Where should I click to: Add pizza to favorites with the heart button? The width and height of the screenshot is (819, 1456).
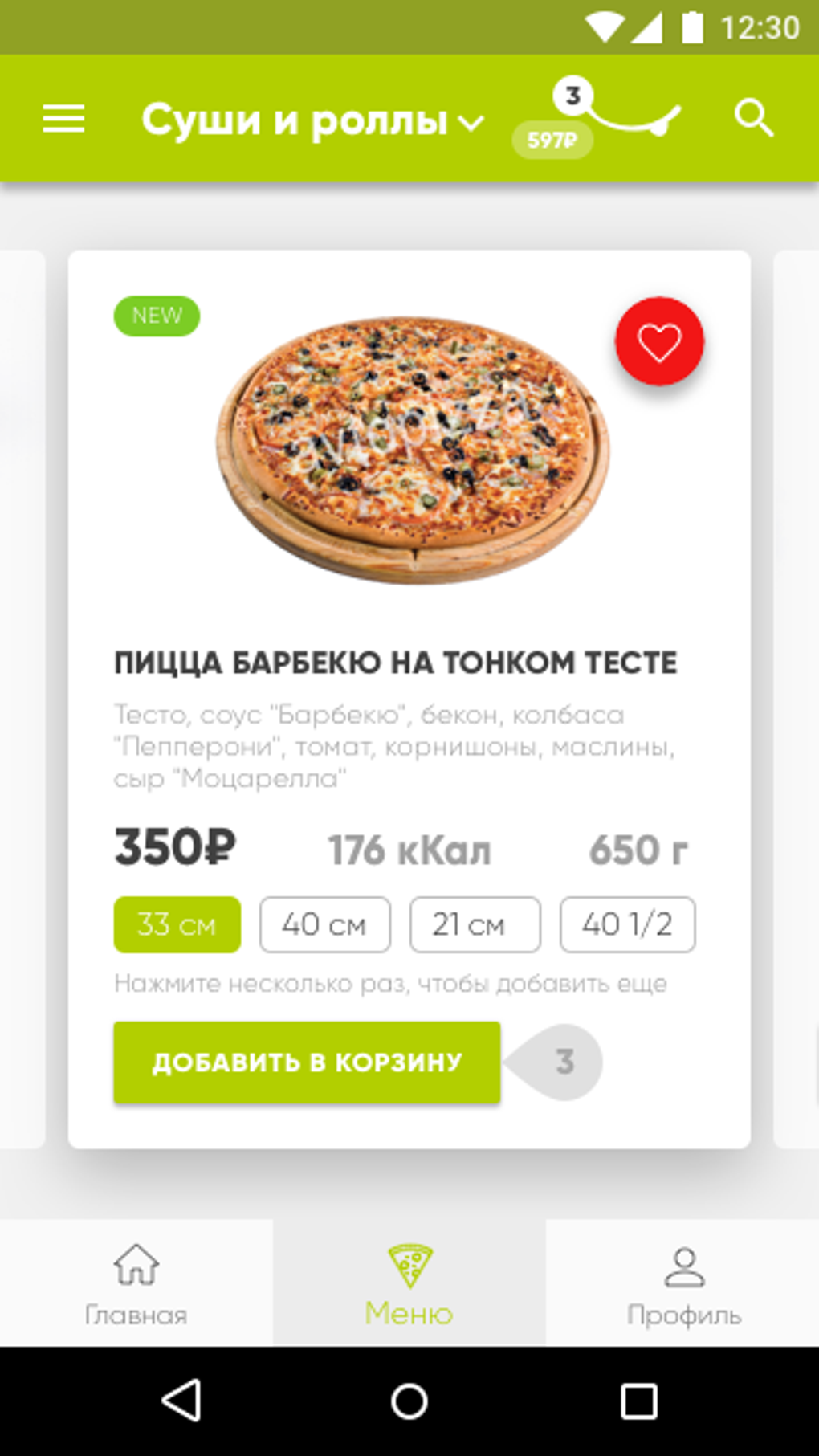point(659,342)
